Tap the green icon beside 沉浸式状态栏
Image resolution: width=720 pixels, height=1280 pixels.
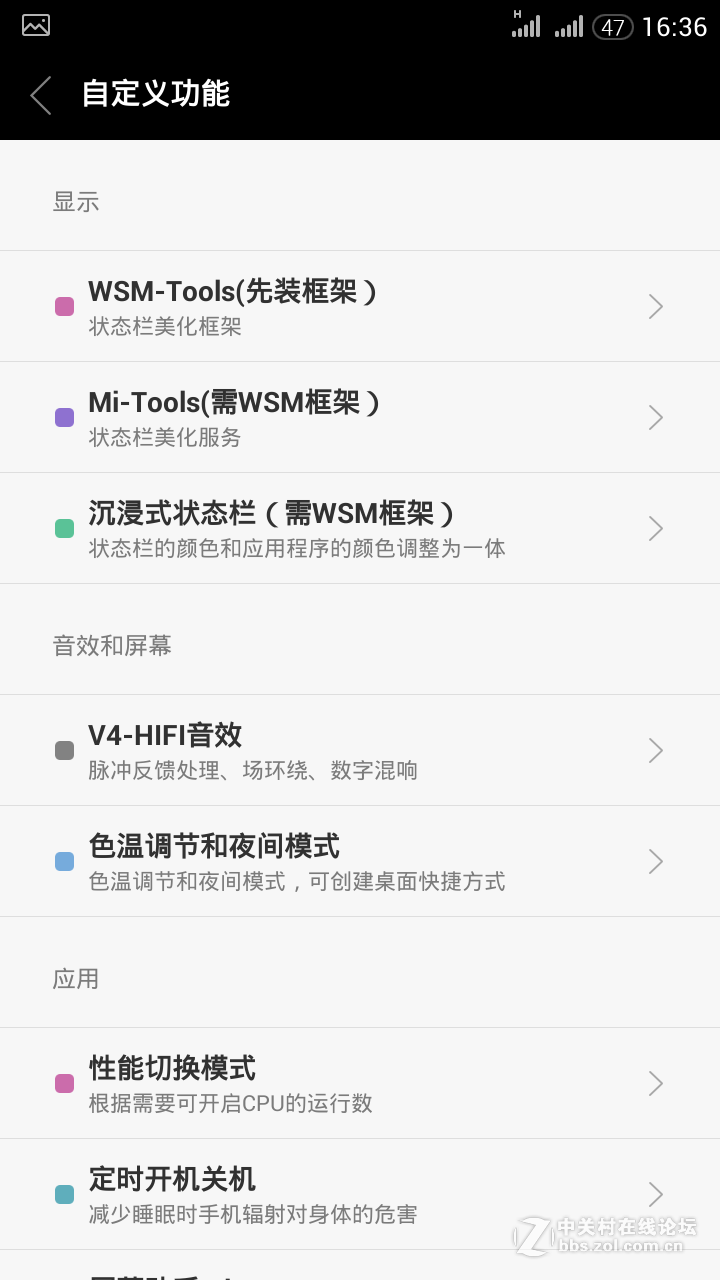(x=64, y=527)
